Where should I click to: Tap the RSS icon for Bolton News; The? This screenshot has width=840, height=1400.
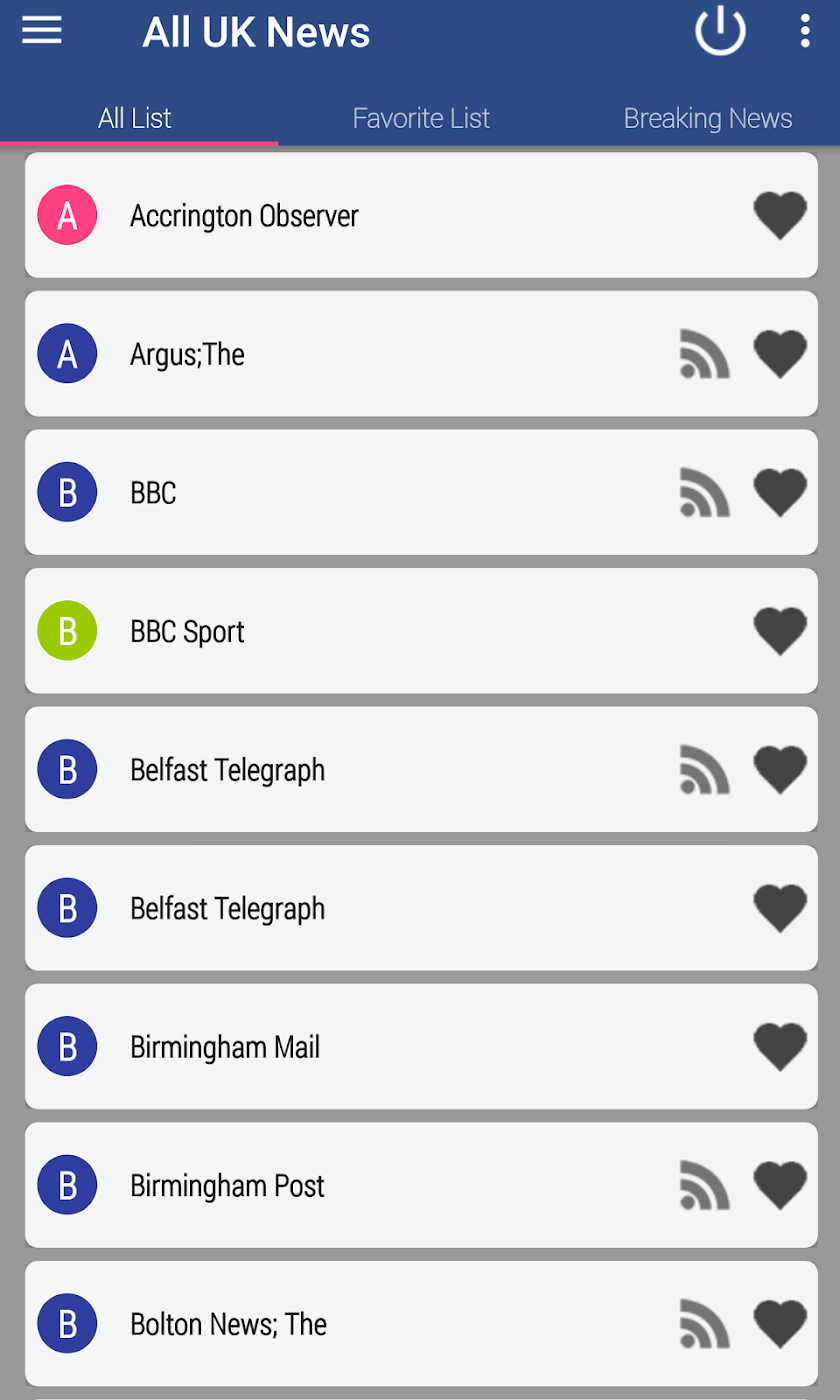tap(704, 1324)
